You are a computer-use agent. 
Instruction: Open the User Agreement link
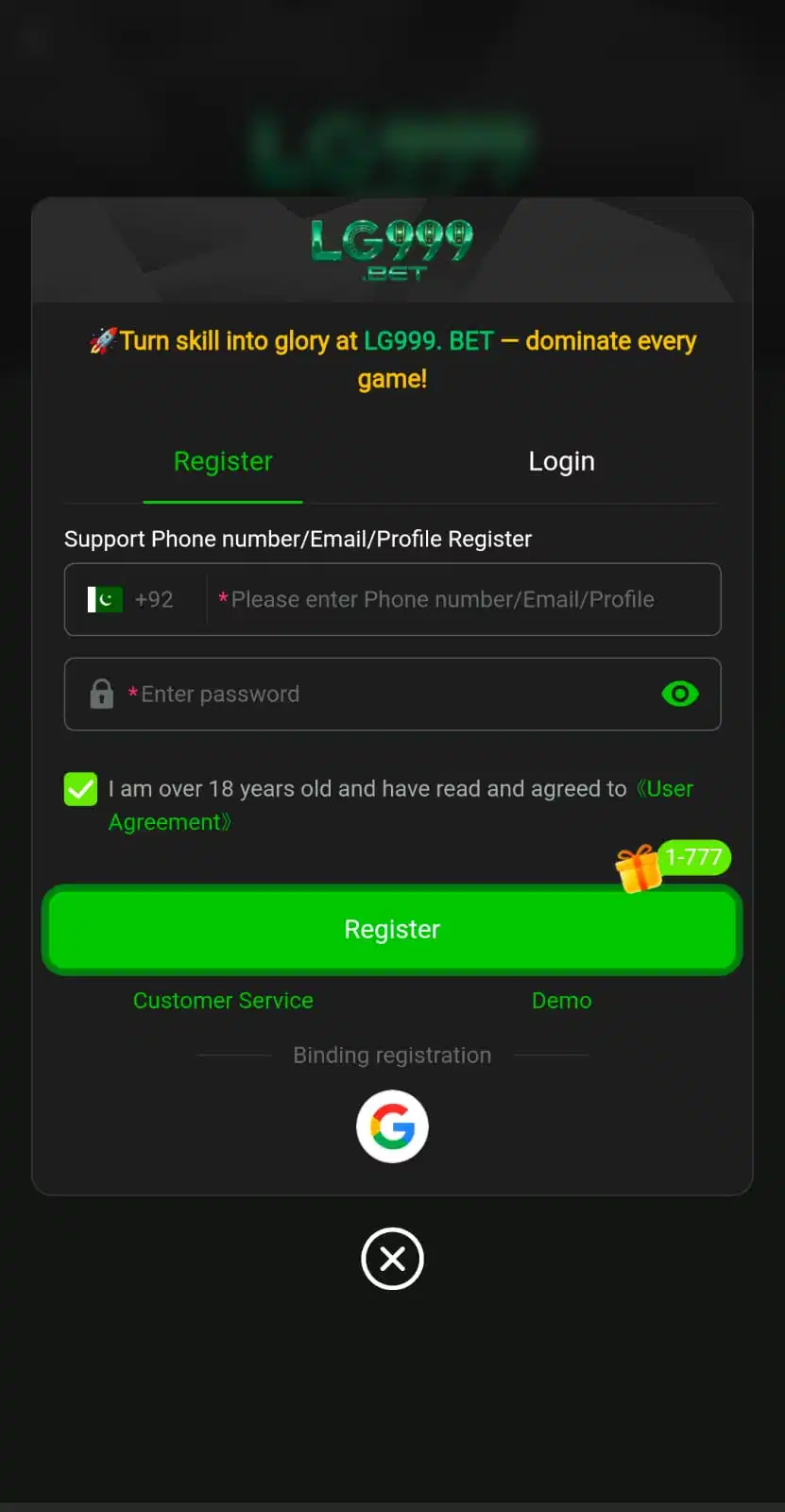click(x=169, y=821)
